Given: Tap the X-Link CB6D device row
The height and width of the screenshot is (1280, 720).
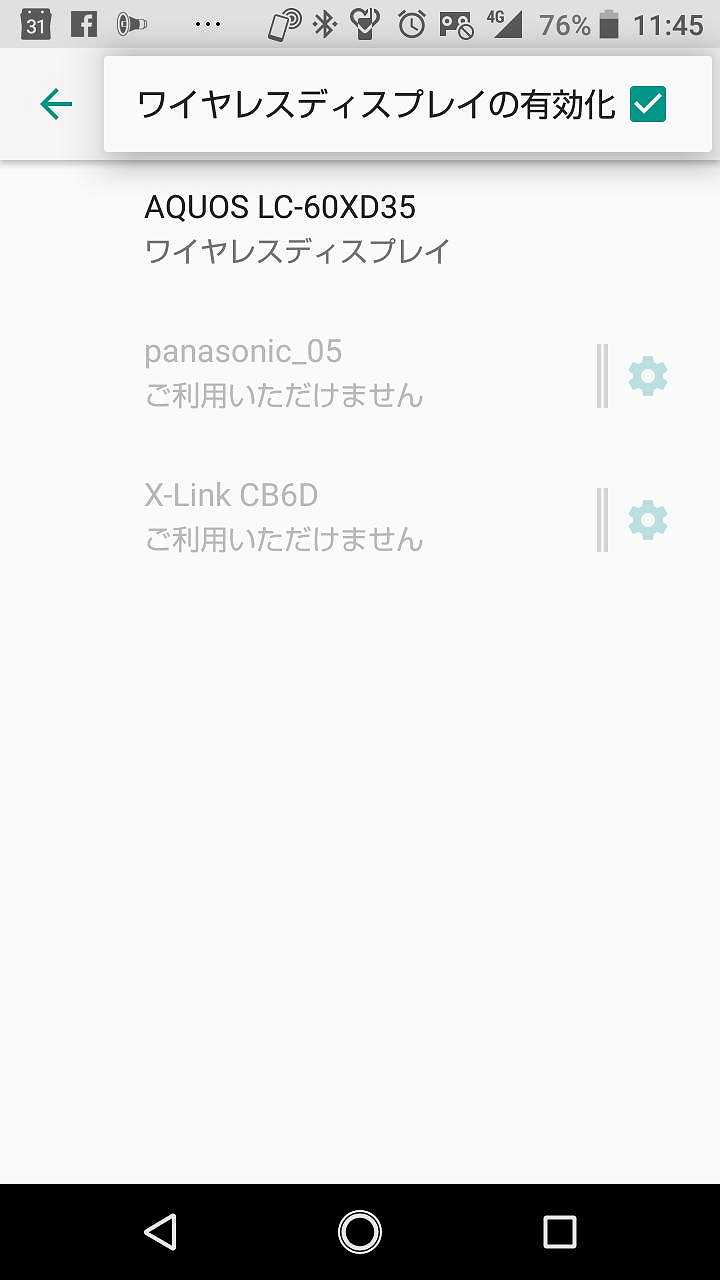Looking at the screenshot, I should point(298,519).
